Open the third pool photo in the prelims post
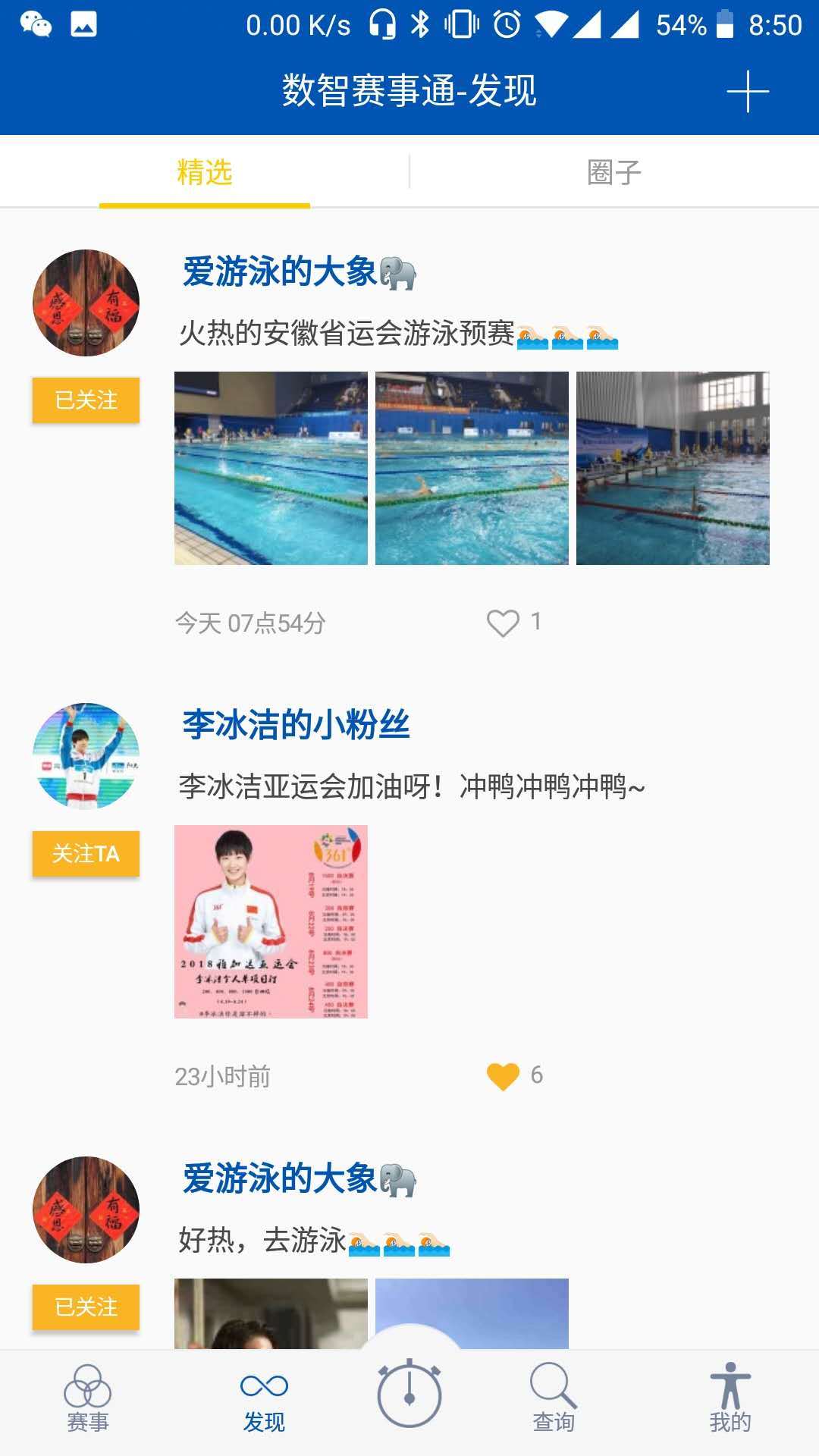Viewport: 819px width, 1456px height. (673, 468)
